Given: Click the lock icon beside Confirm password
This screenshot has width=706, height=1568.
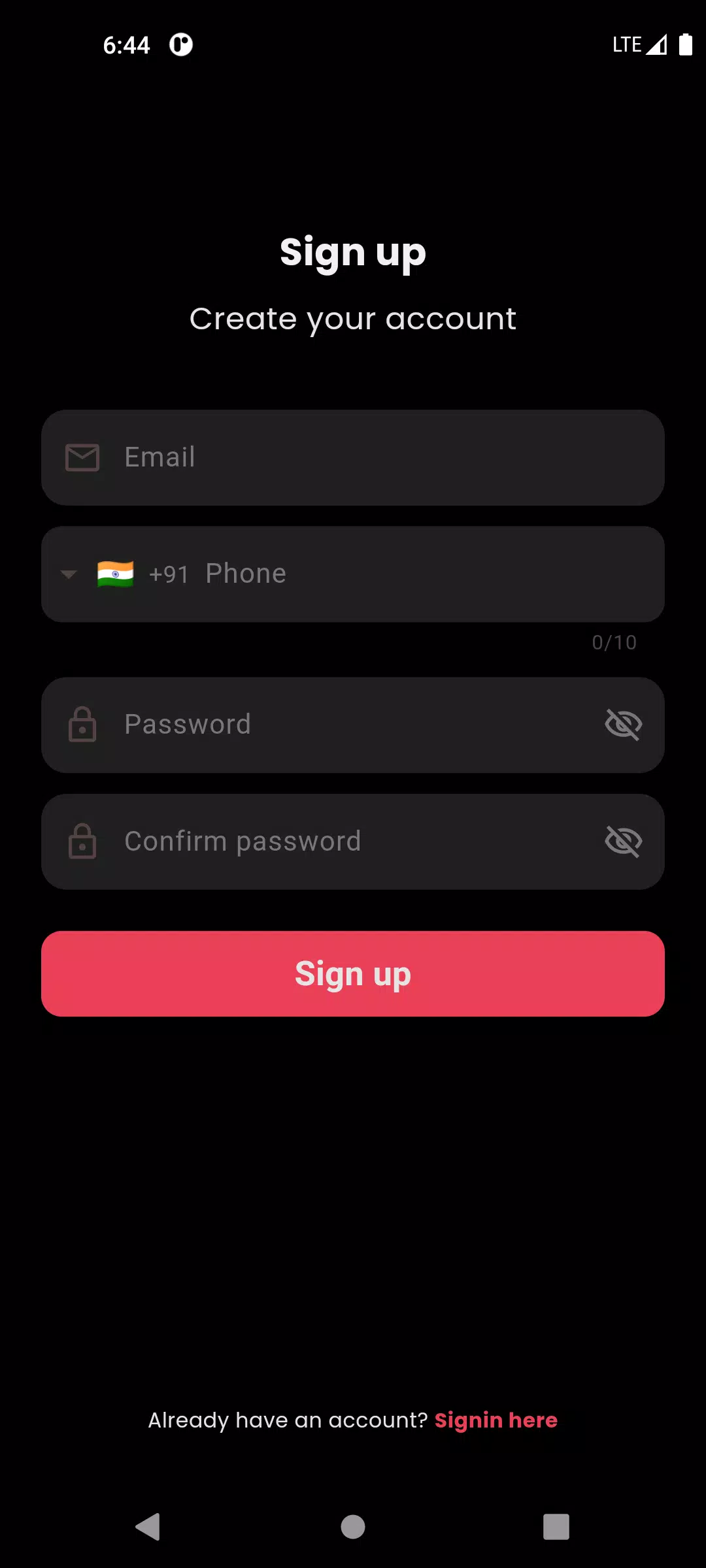Looking at the screenshot, I should click(x=82, y=841).
